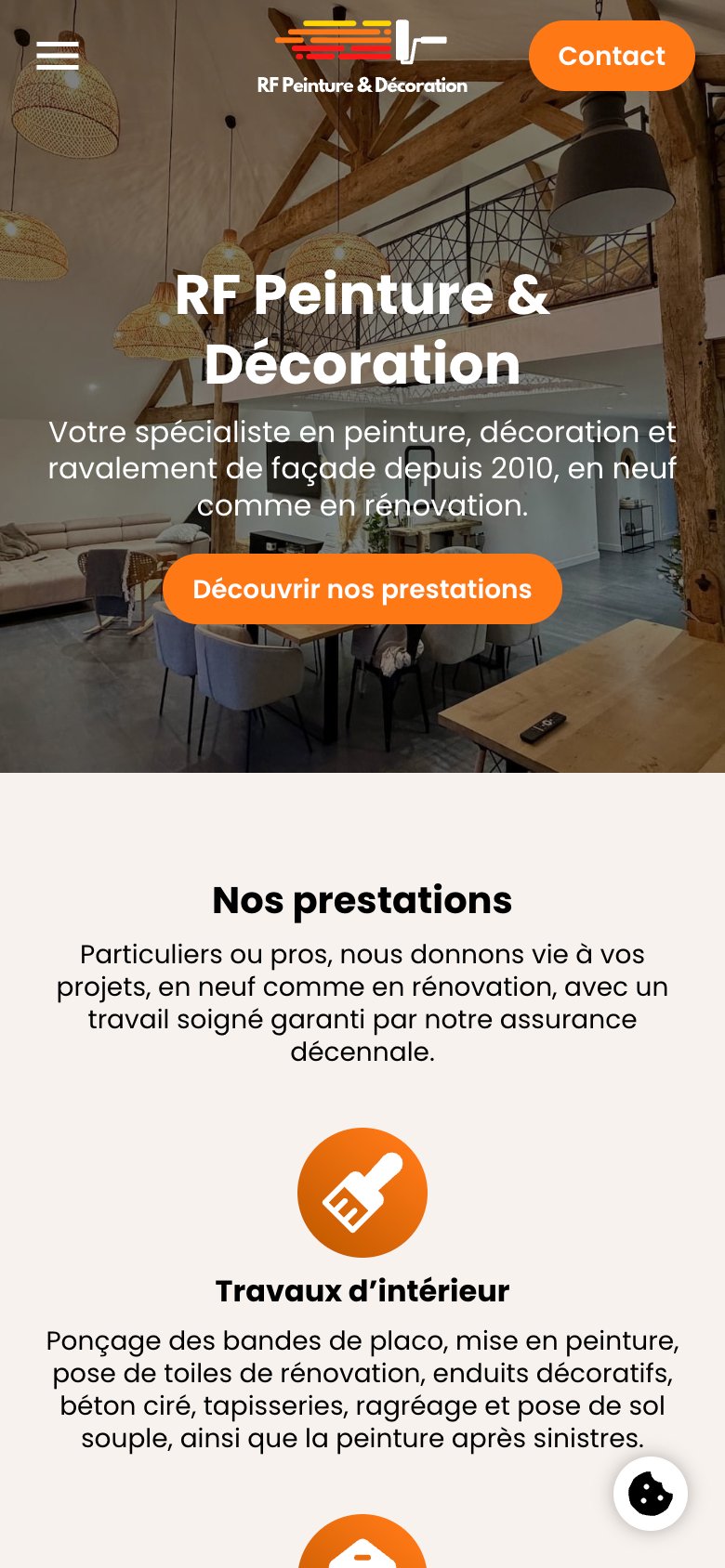Select the paintbrush Travaux d'intérieur icon
This screenshot has width=725, height=1568.
click(x=362, y=1192)
